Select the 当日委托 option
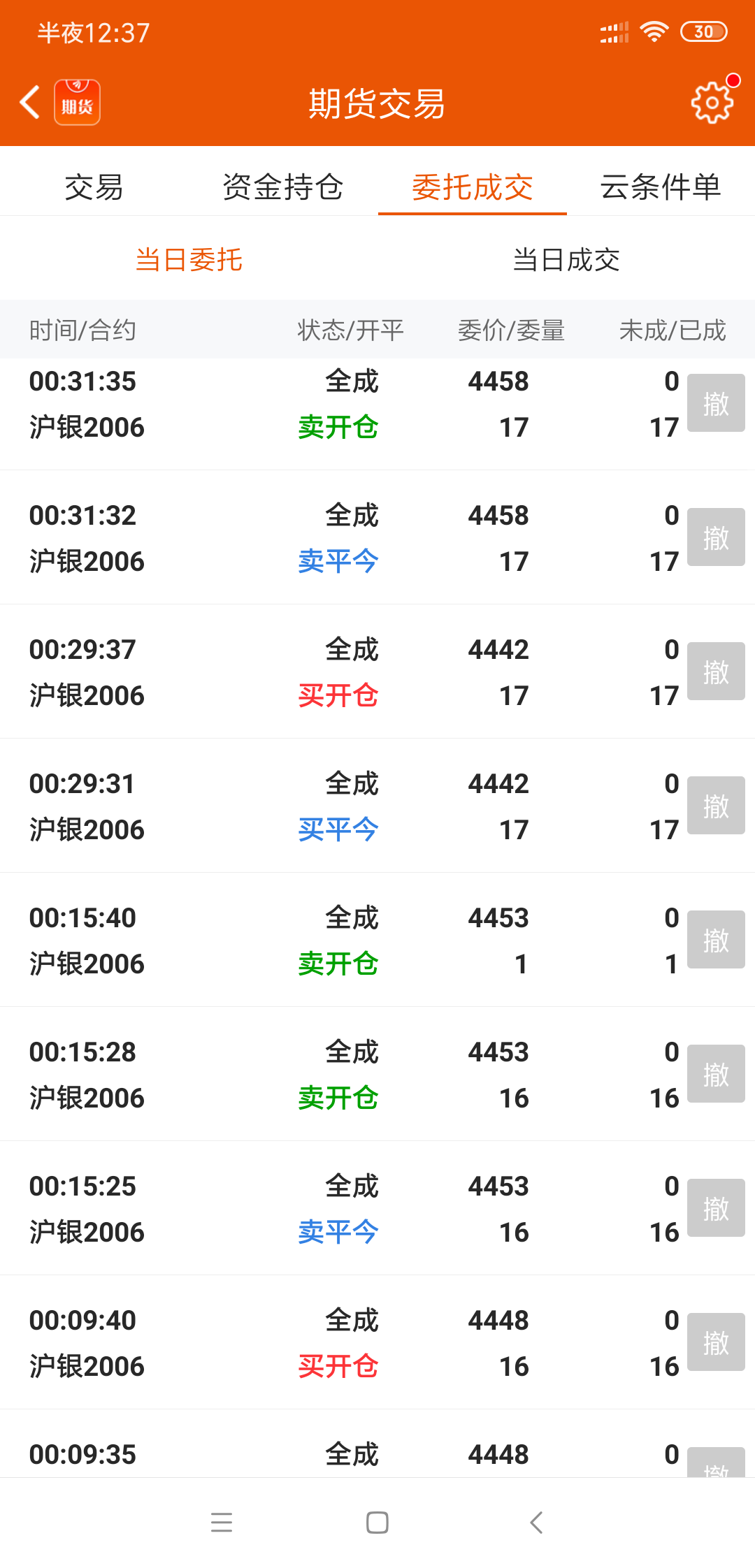Viewport: 755px width, 1568px height. pyautogui.click(x=189, y=259)
